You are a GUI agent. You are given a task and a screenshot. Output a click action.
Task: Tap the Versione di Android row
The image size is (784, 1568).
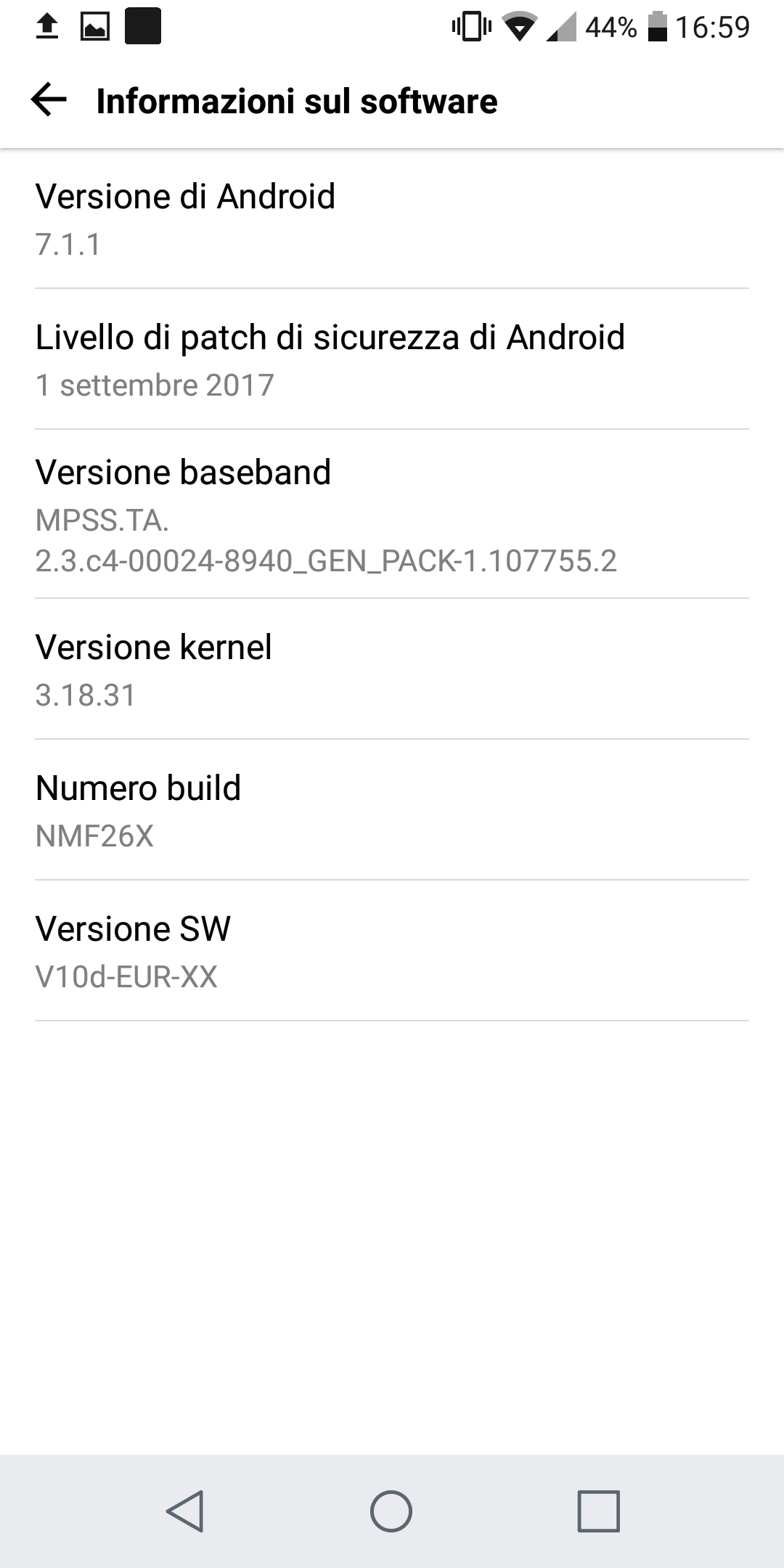[x=392, y=219]
